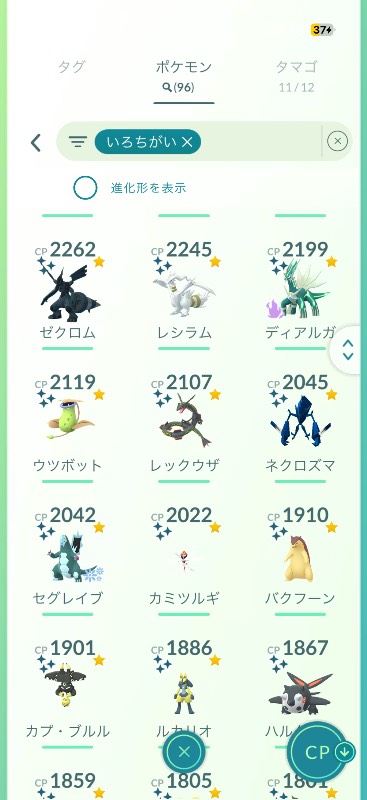Open the search filter options icon
The image size is (367, 800).
coord(78,142)
